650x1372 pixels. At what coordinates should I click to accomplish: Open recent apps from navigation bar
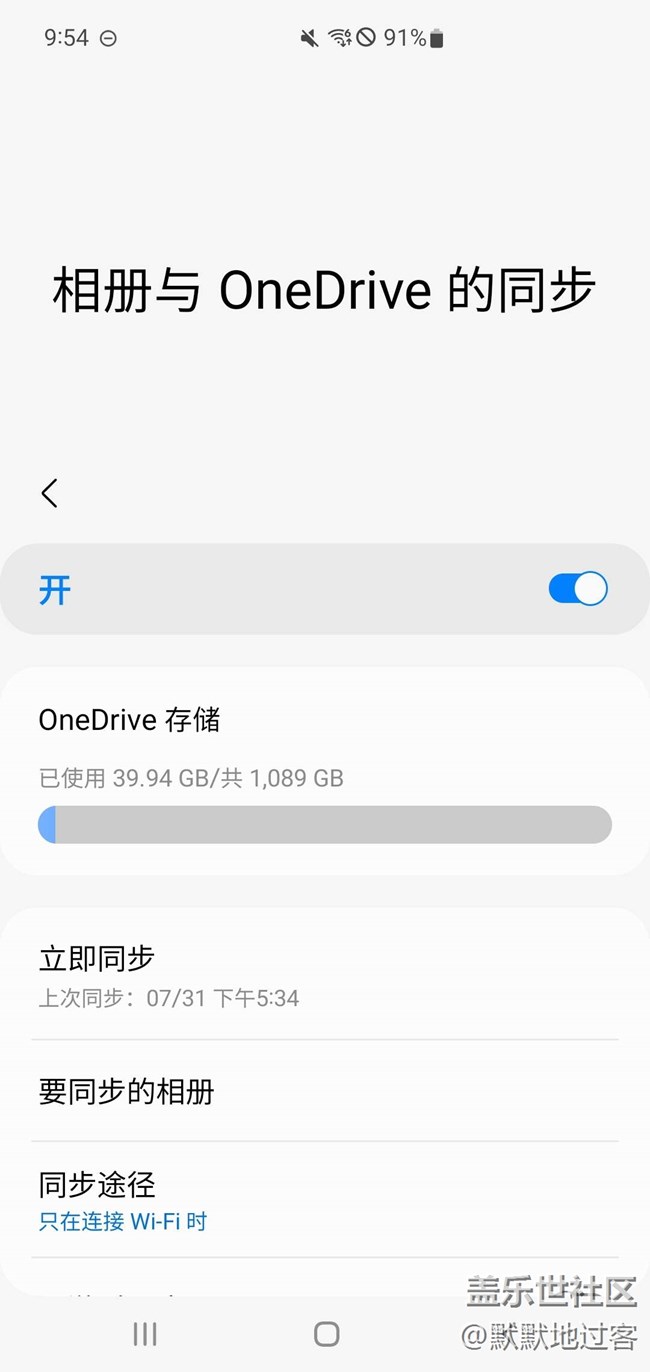[145, 1334]
